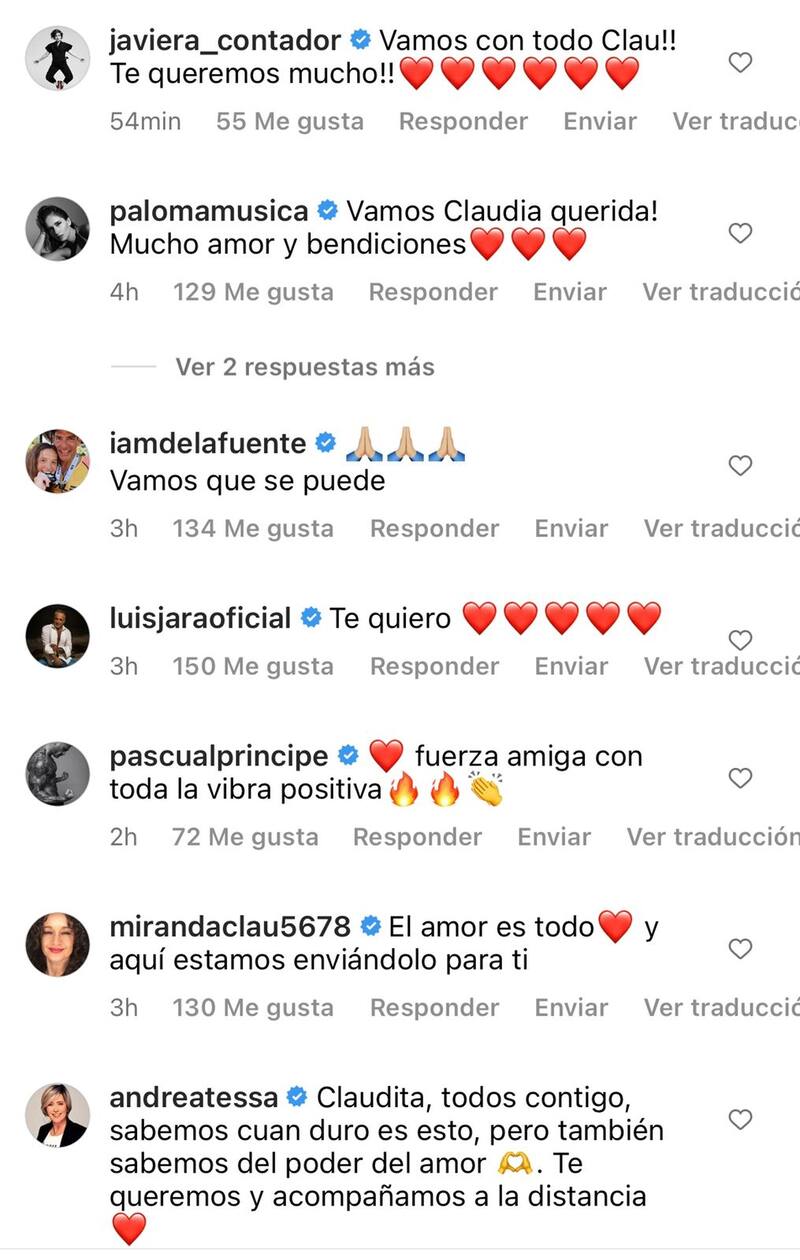This screenshot has width=800, height=1260.
Task: Tap Responder under javiera_contador's comment
Action: [x=463, y=121]
